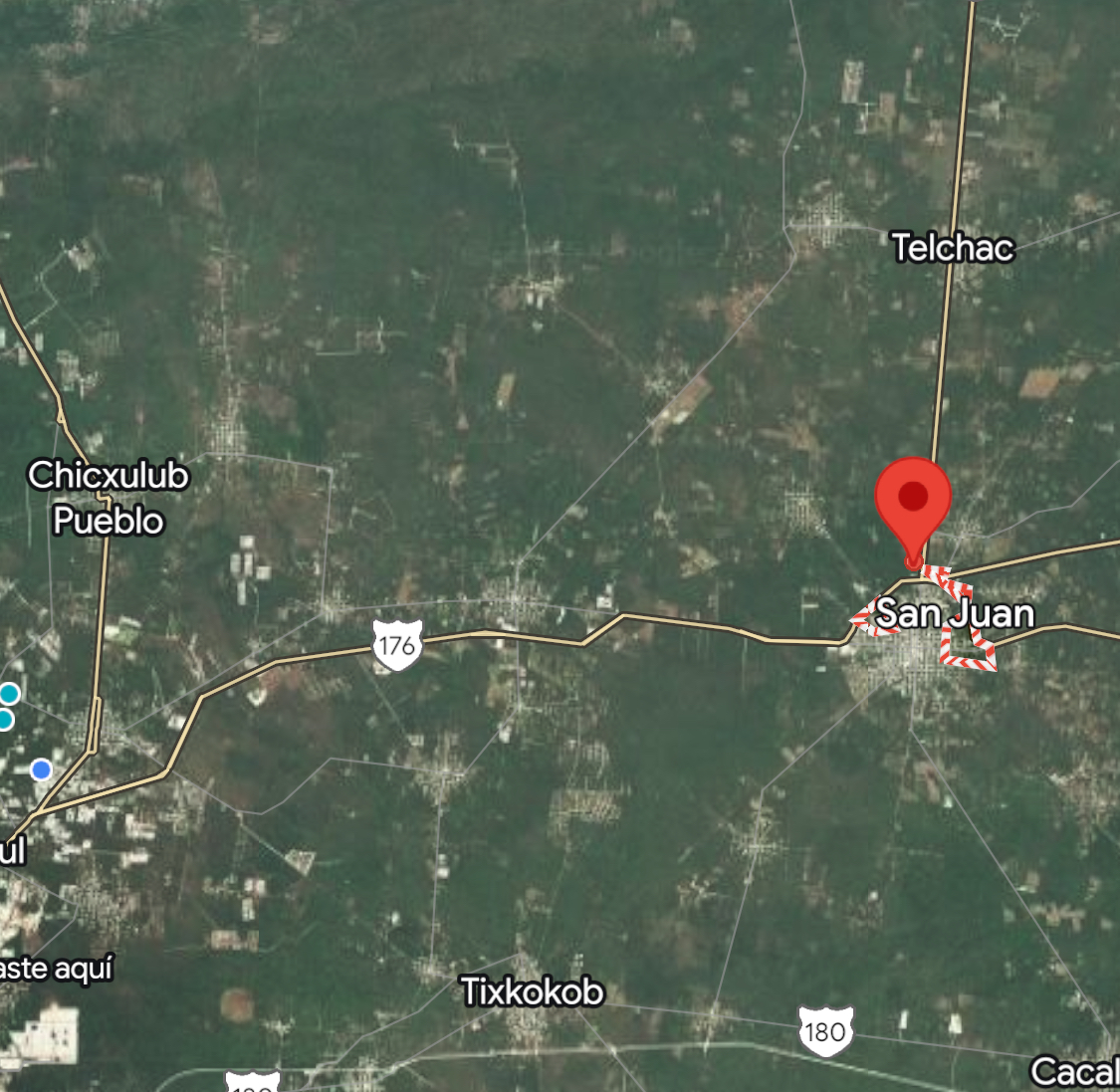This screenshot has width=1120, height=1092.
Task: Select the Chicxulub Pueblo place label
Action: coord(108,497)
